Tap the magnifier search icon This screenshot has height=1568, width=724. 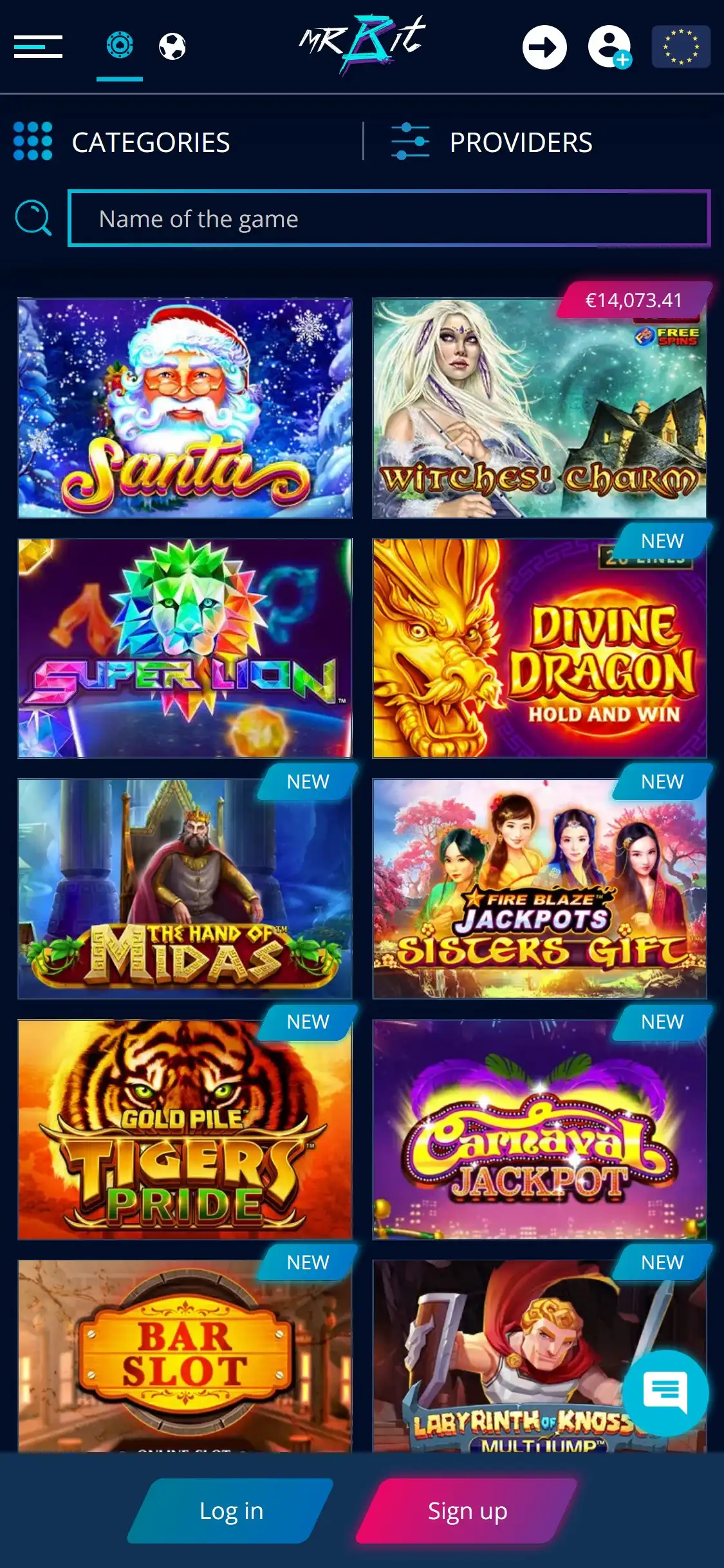click(x=33, y=218)
